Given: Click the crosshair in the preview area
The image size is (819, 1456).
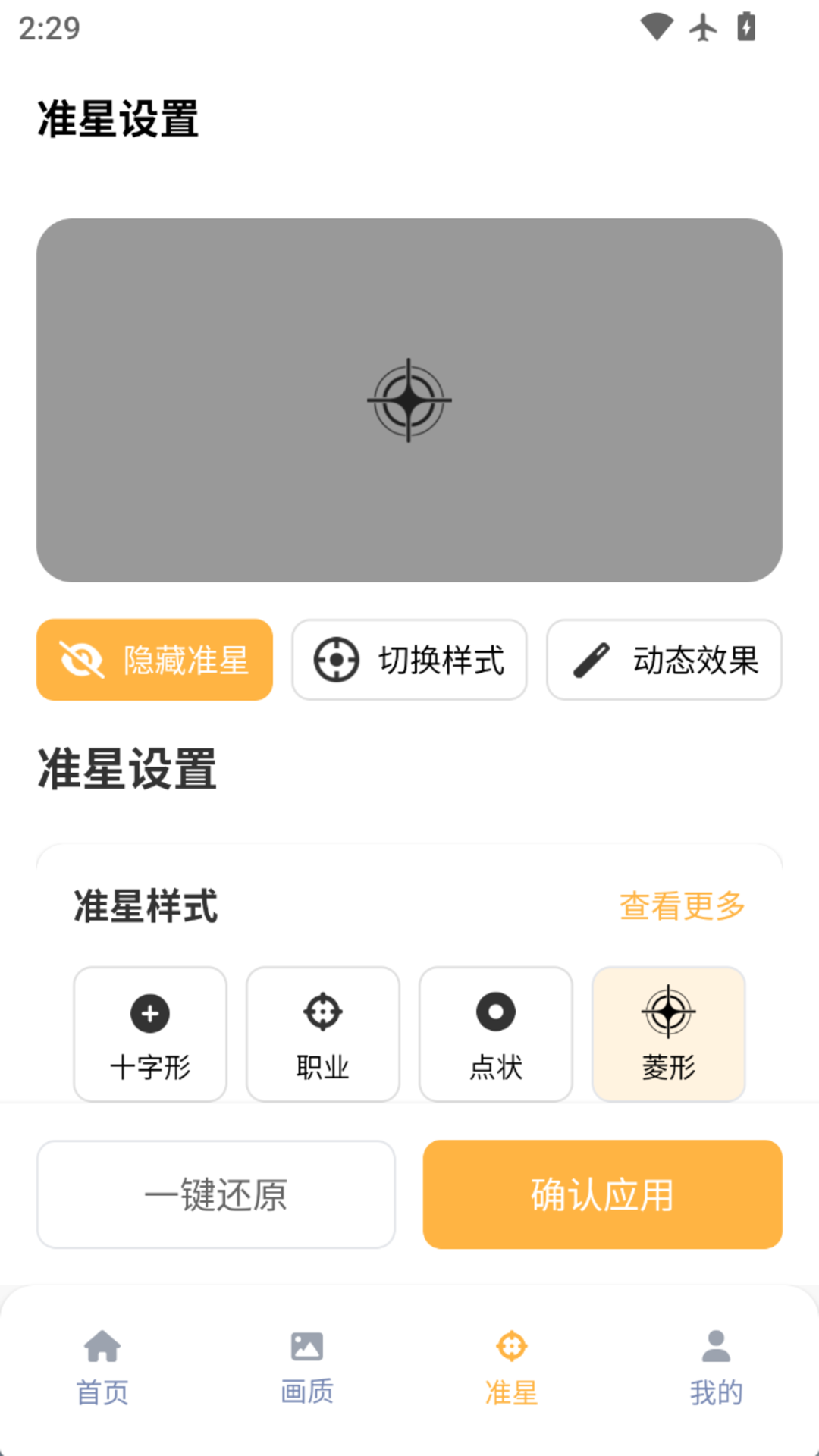Looking at the screenshot, I should 409,400.
